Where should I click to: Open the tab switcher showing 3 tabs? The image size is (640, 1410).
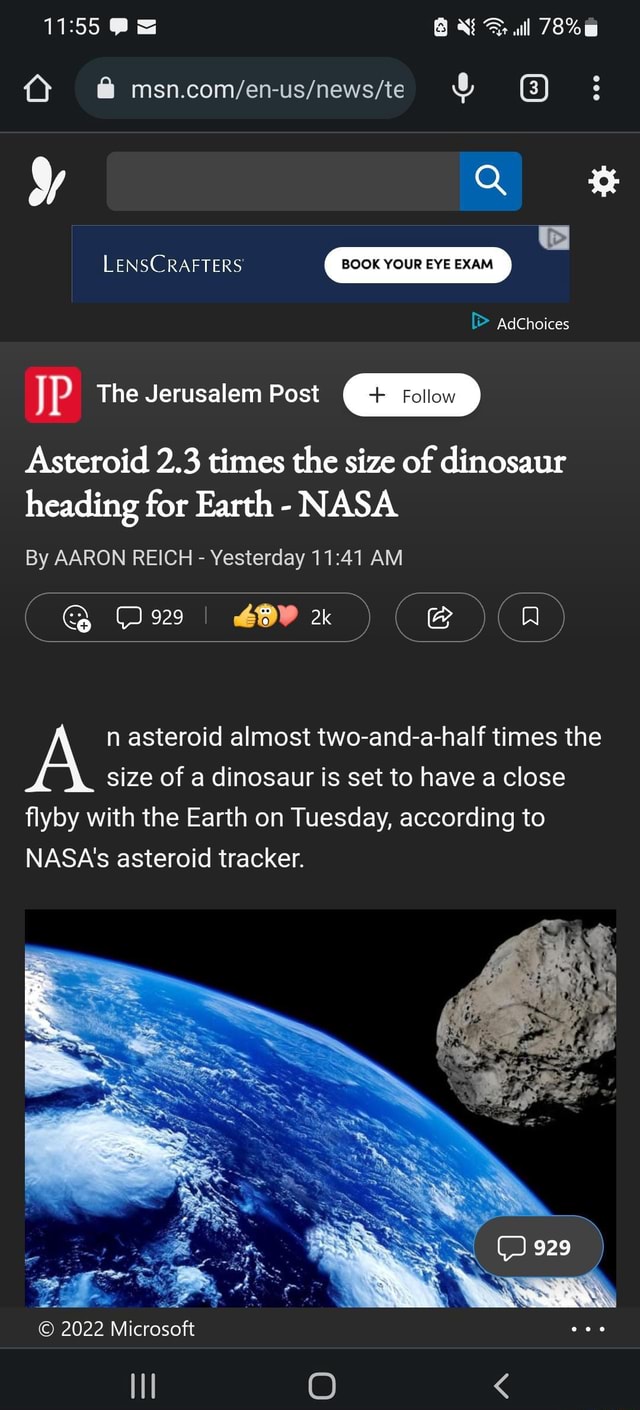coord(534,89)
